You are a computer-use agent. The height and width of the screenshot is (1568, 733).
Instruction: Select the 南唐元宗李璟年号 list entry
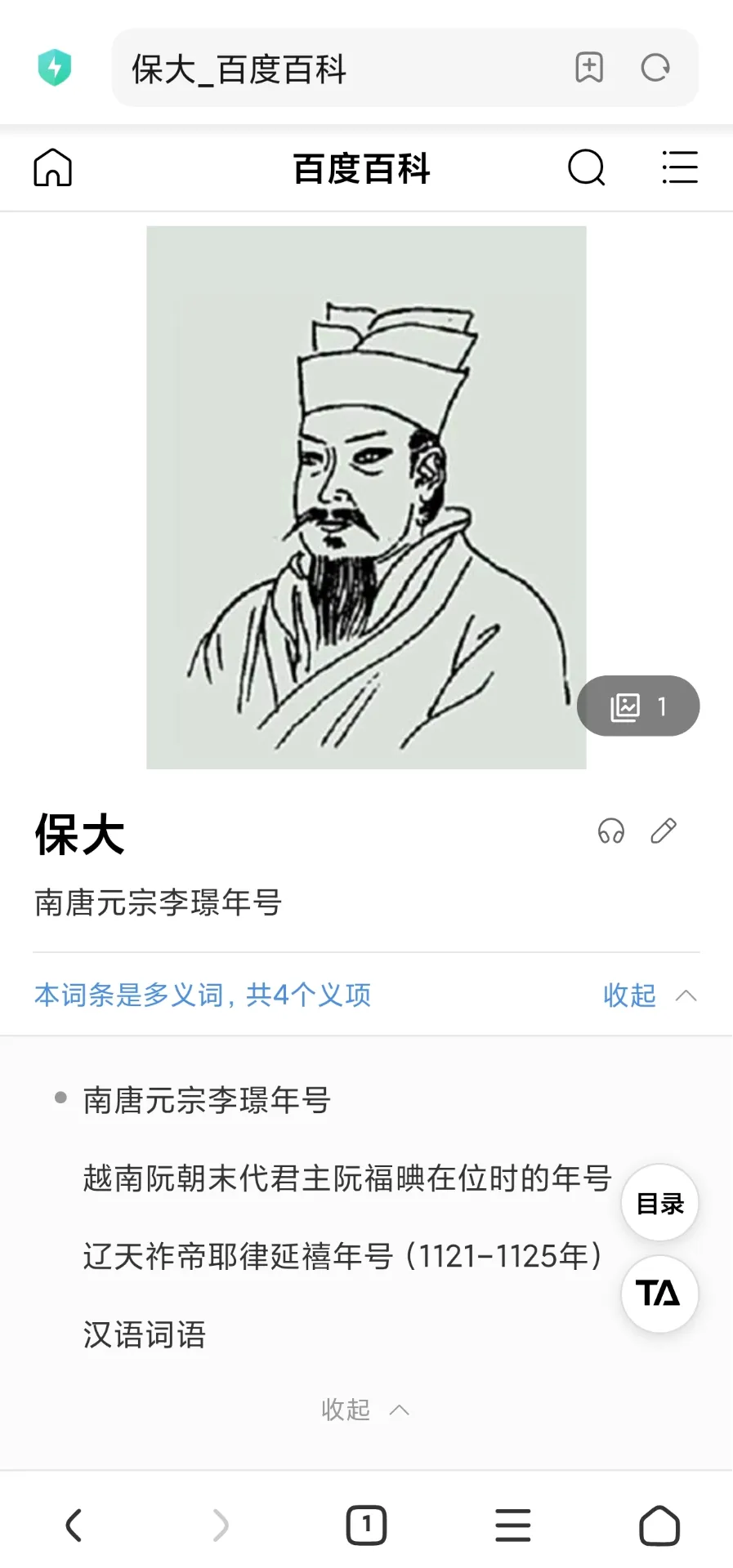click(x=206, y=1101)
